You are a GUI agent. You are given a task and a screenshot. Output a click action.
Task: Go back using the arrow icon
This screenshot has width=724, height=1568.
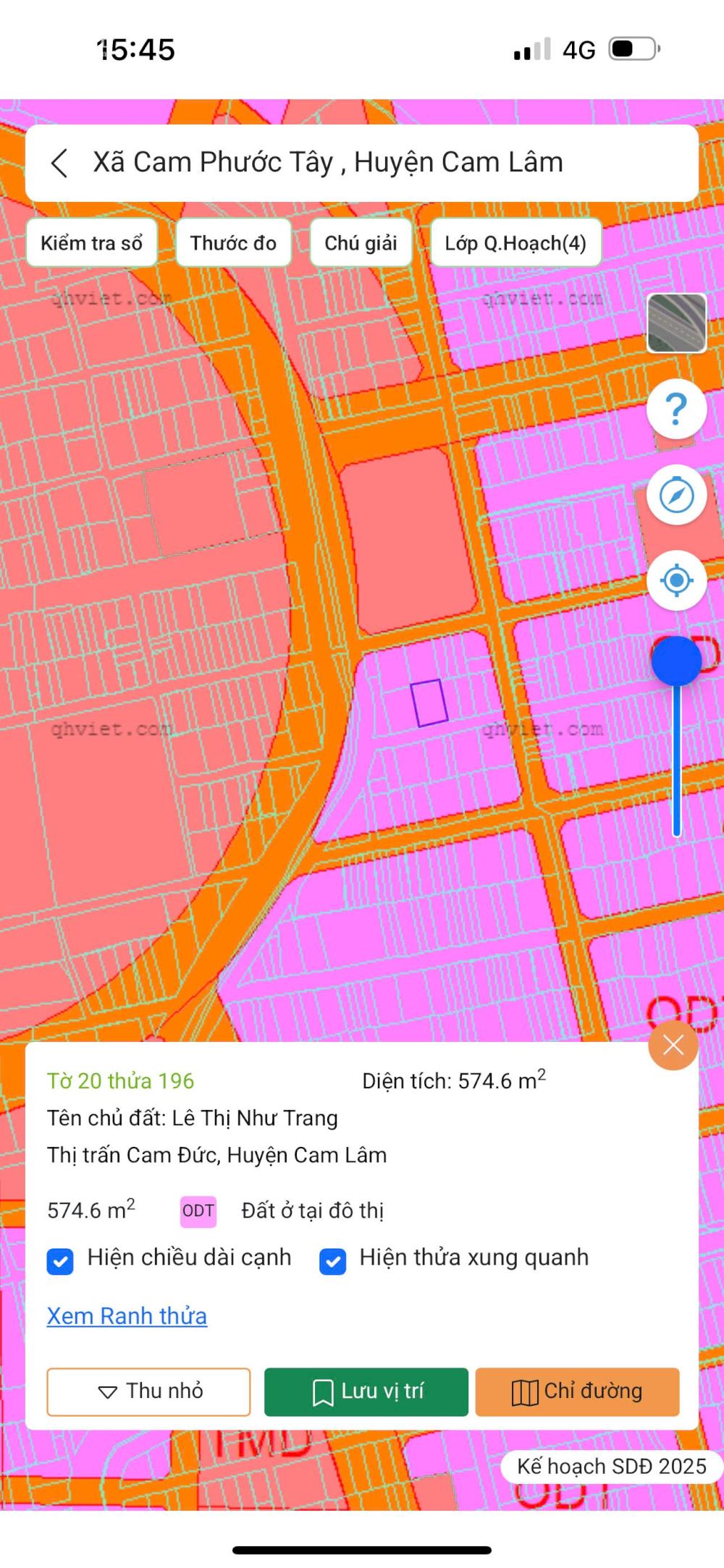pyautogui.click(x=60, y=163)
